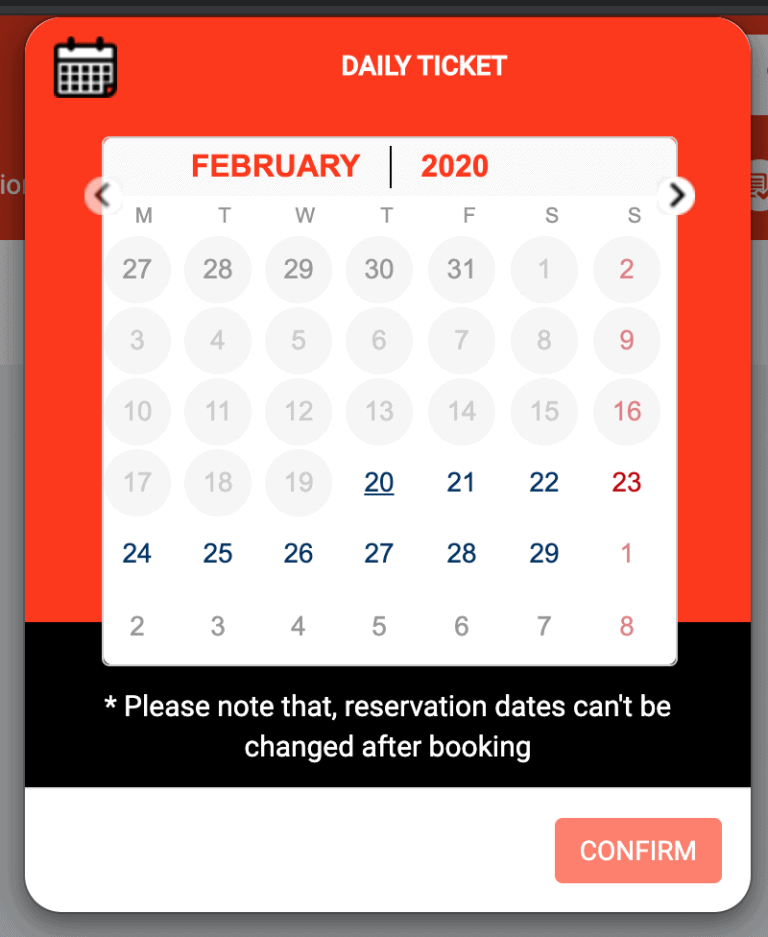Select the currently chosen date 20
This screenshot has width=768, height=937.
tap(380, 482)
